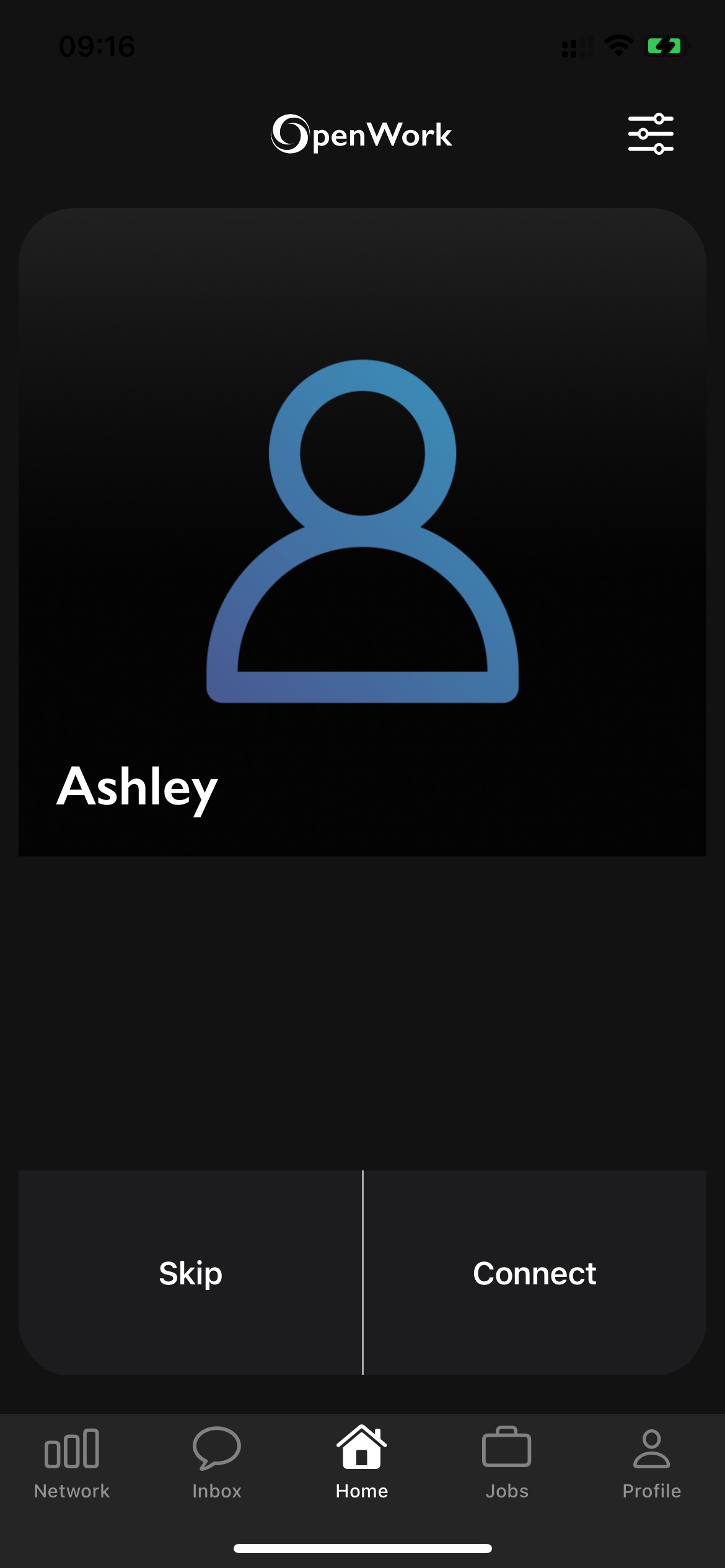This screenshot has height=1568, width=725.
Task: Open the filter settings icon
Action: pos(651,134)
